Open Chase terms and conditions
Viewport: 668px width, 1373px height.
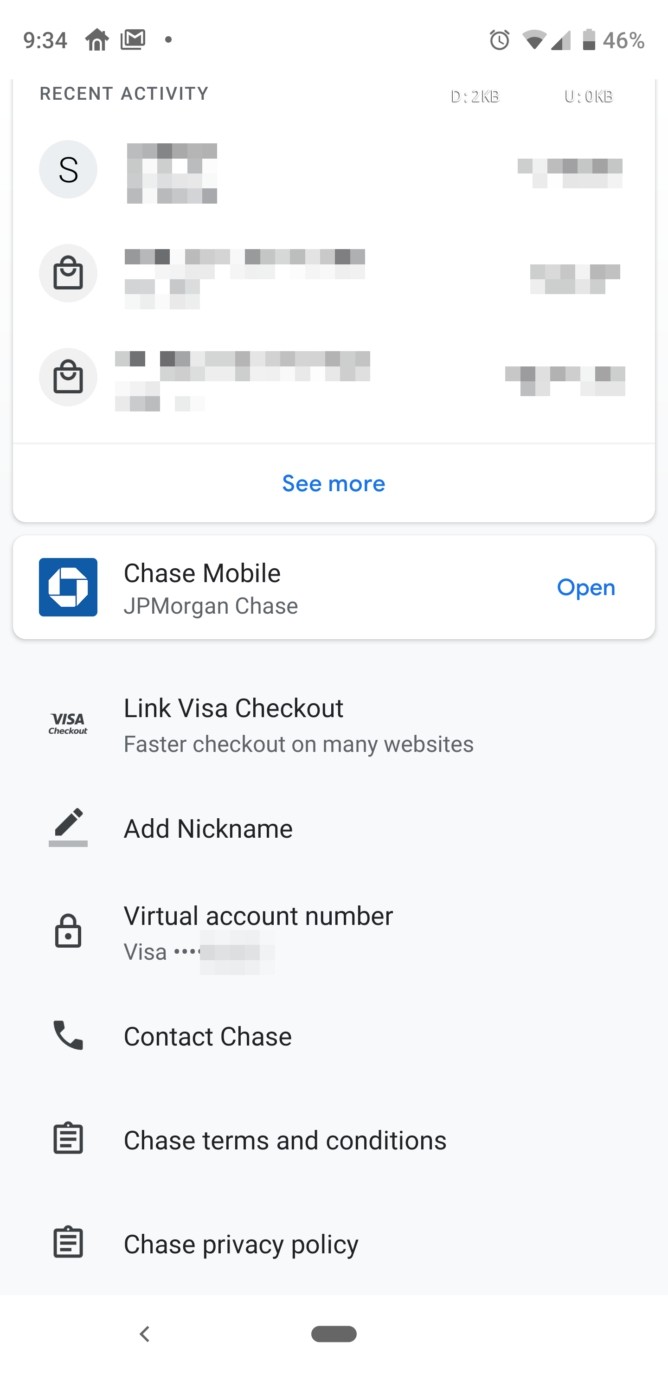click(284, 1141)
